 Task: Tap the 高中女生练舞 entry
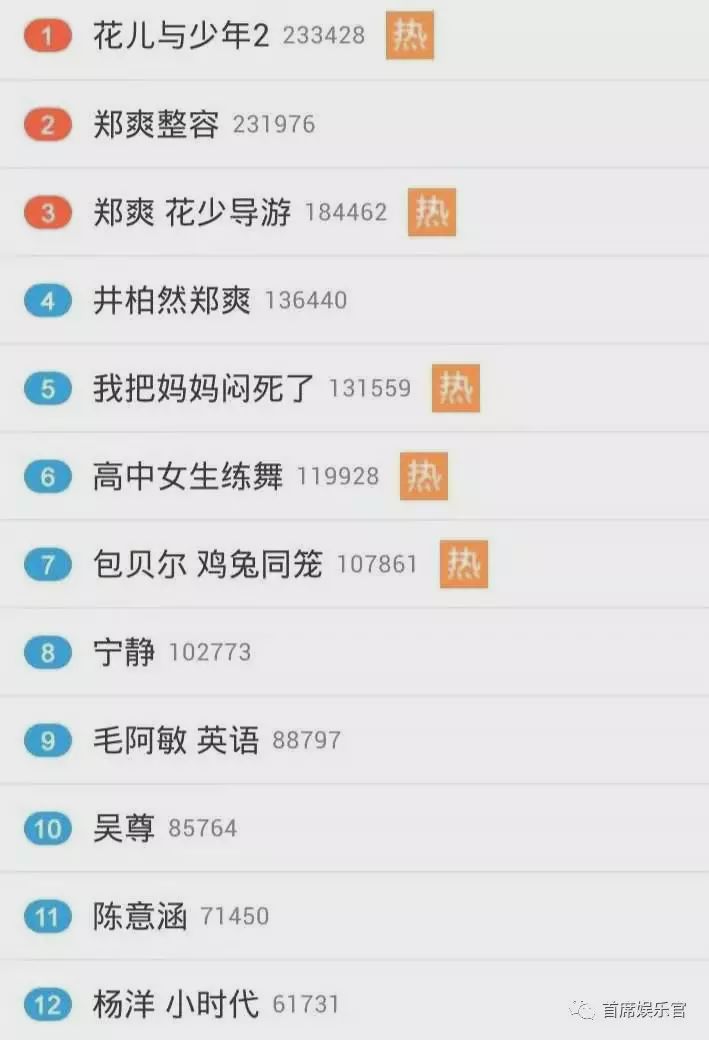click(354, 476)
